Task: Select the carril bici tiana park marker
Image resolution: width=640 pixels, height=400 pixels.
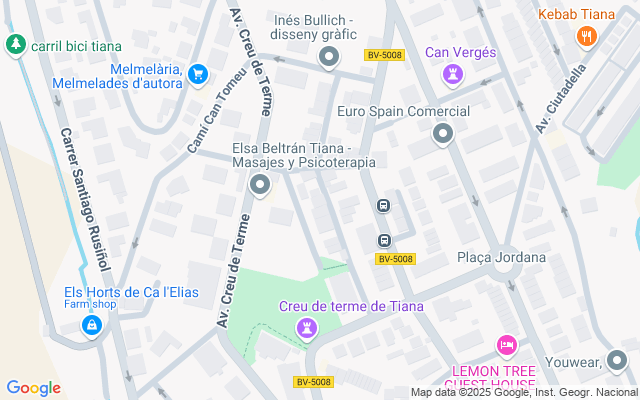Action: (x=15, y=44)
